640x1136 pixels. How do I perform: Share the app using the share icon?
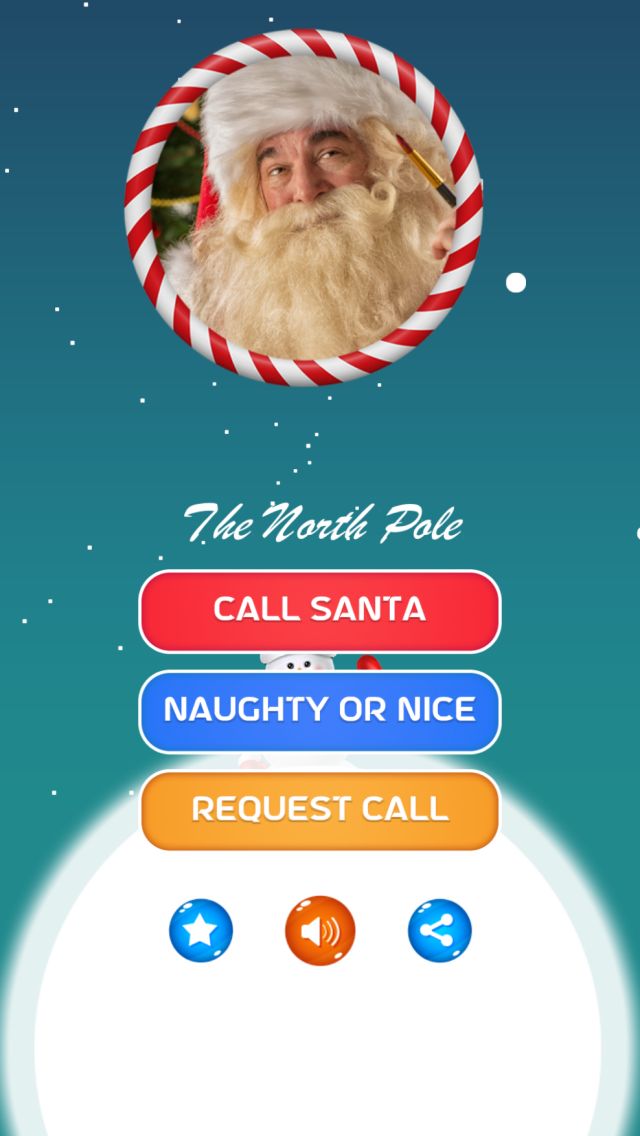click(439, 931)
